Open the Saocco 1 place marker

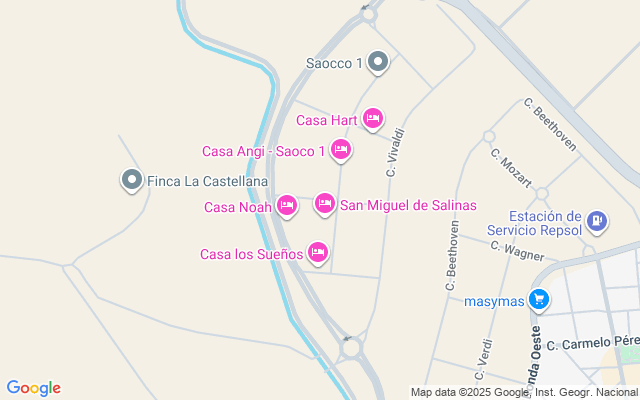tap(378, 62)
